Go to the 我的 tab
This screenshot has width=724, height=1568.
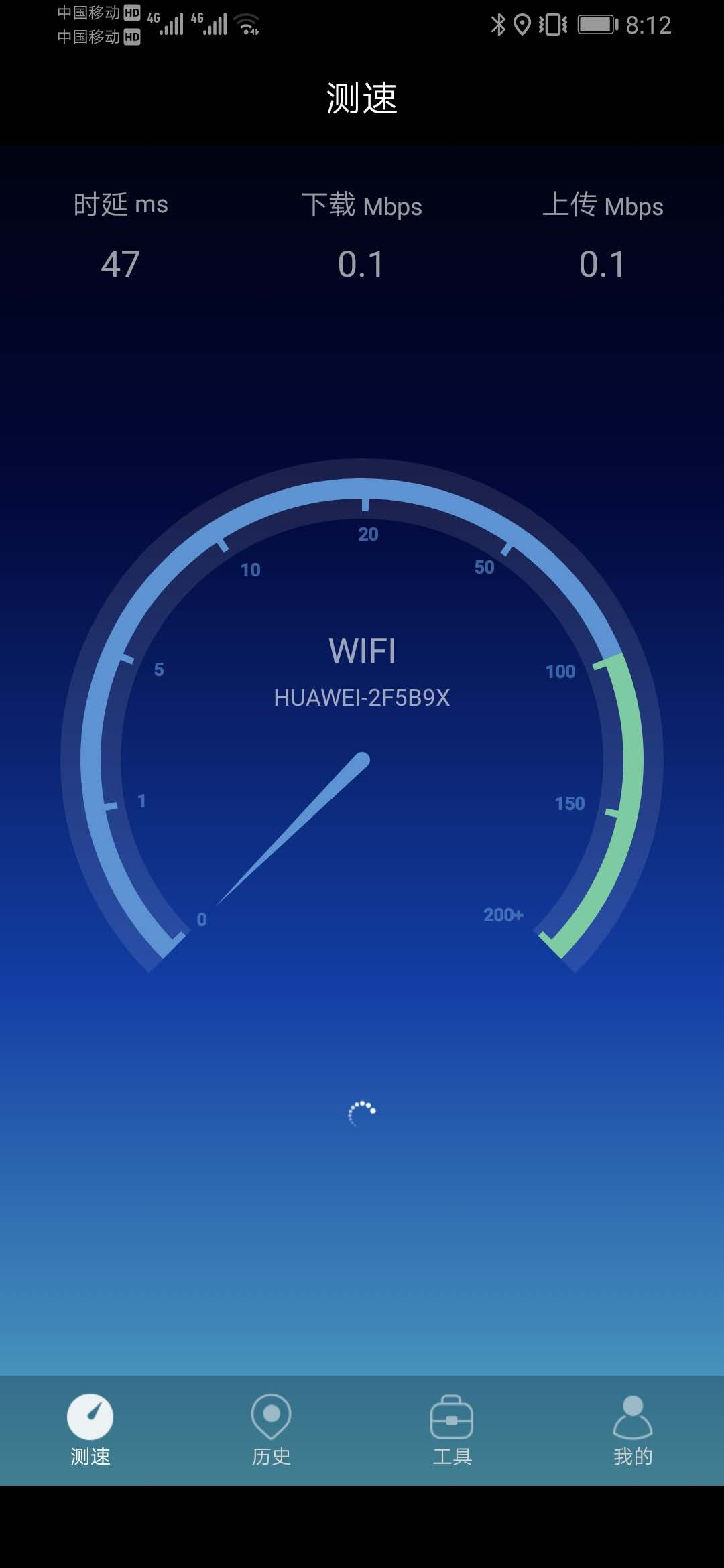(633, 1430)
